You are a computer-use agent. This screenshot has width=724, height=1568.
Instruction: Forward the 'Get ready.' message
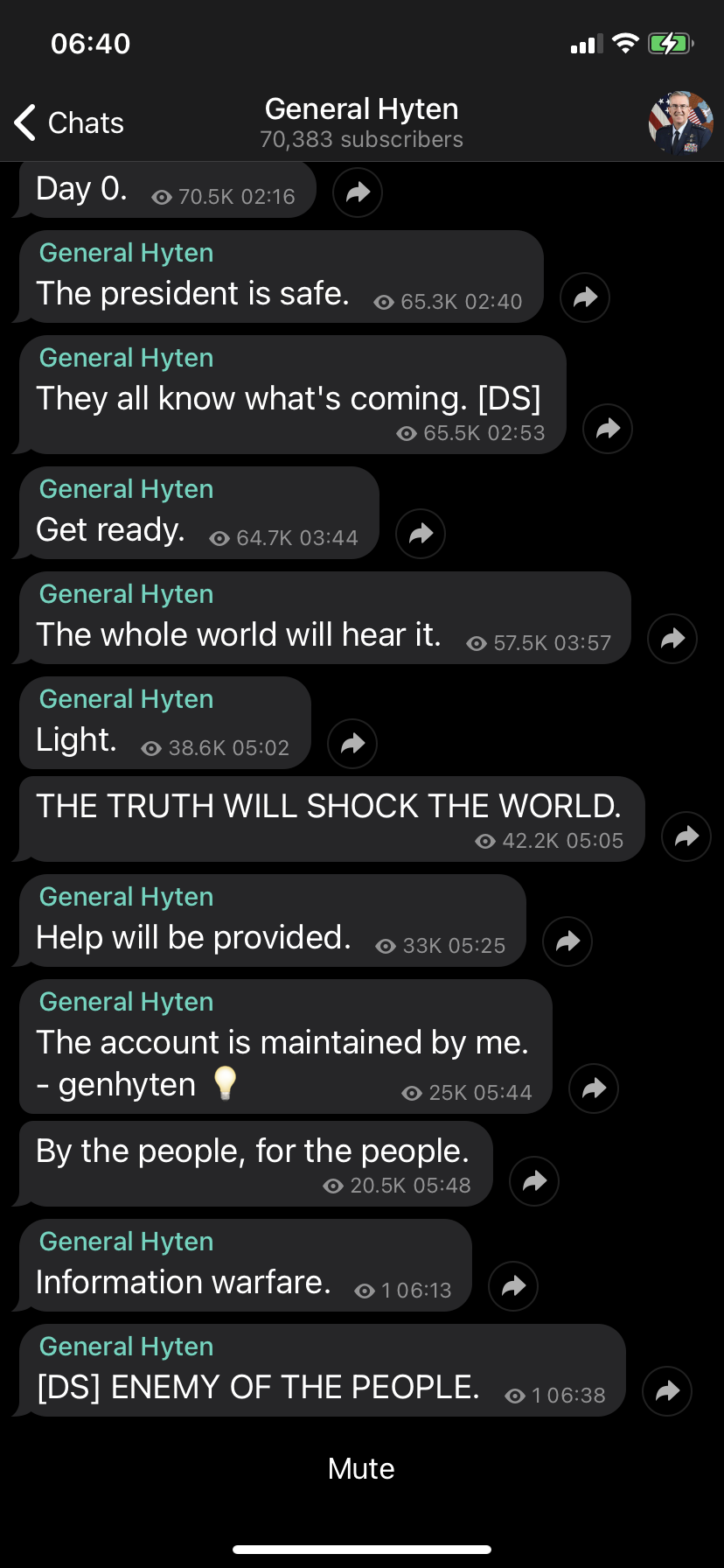point(421,534)
